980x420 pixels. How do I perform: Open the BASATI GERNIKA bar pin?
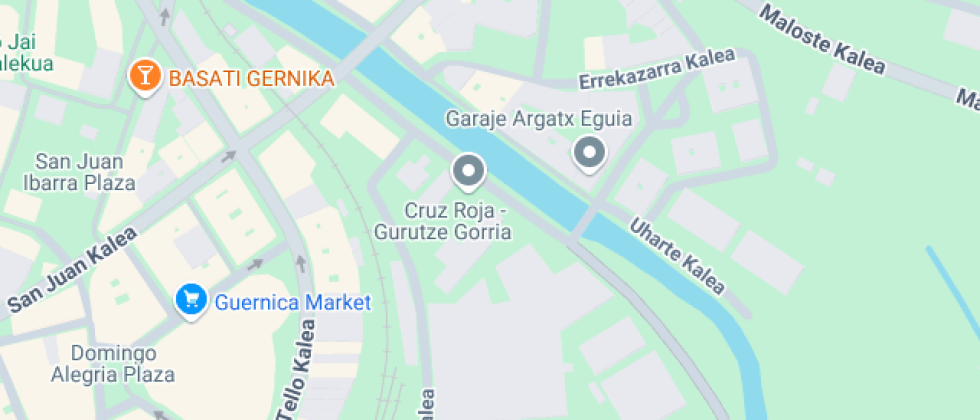pos(146,78)
